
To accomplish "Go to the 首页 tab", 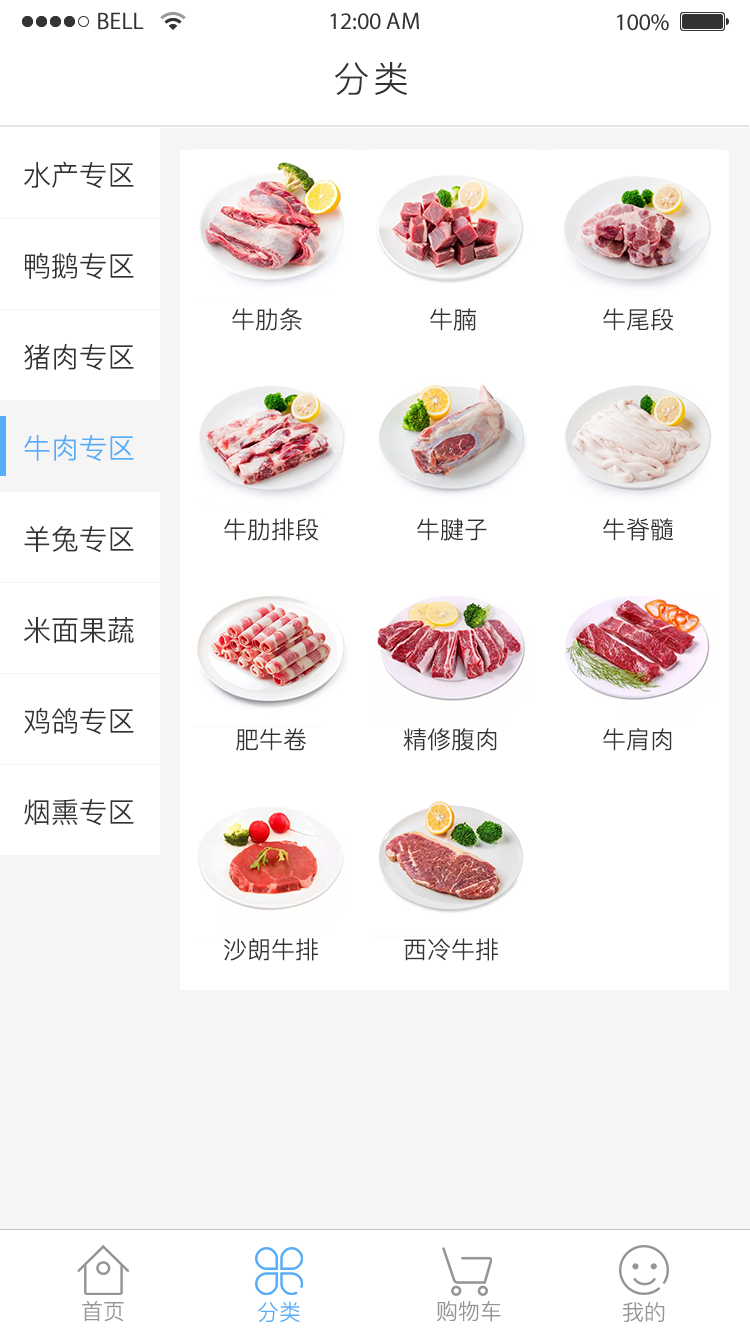I will point(103,1283).
